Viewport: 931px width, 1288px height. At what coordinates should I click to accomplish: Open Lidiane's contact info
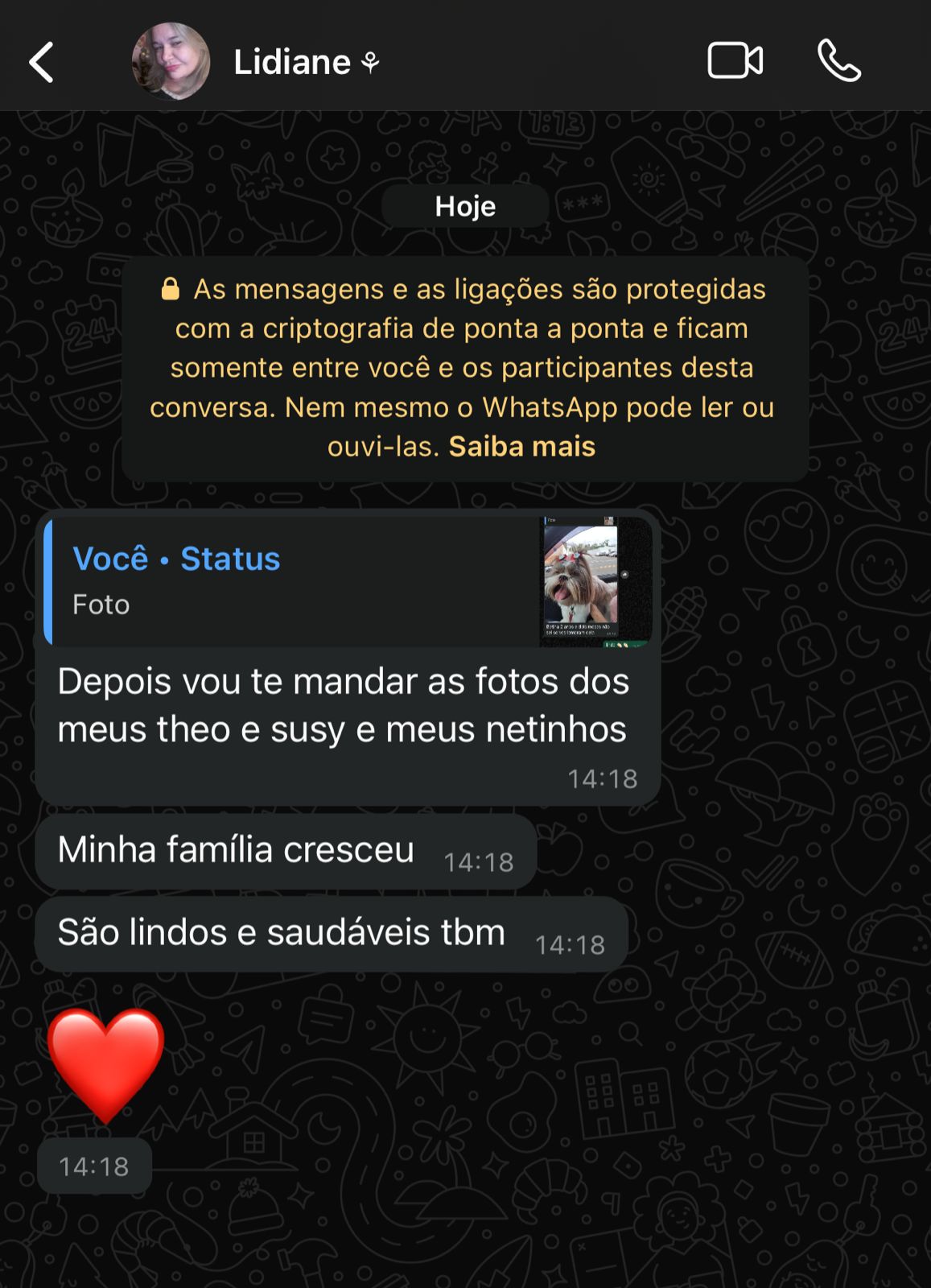[292, 62]
